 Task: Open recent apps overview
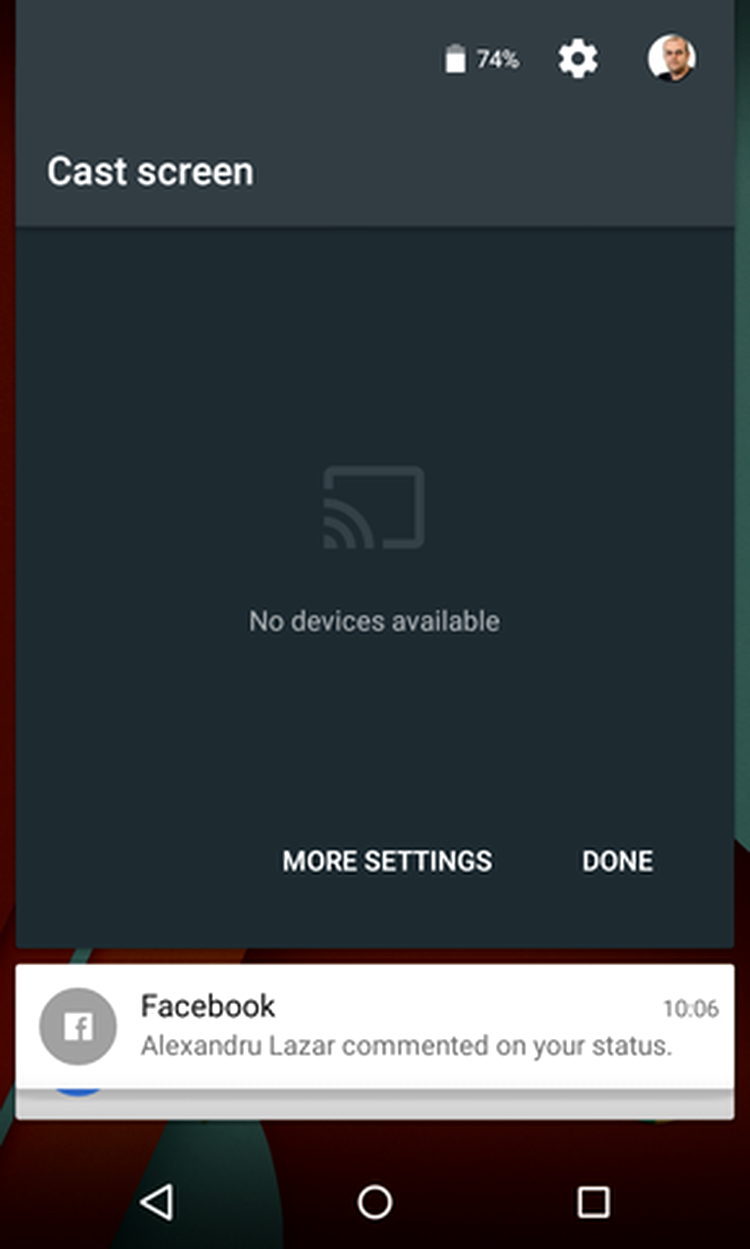pos(593,1202)
